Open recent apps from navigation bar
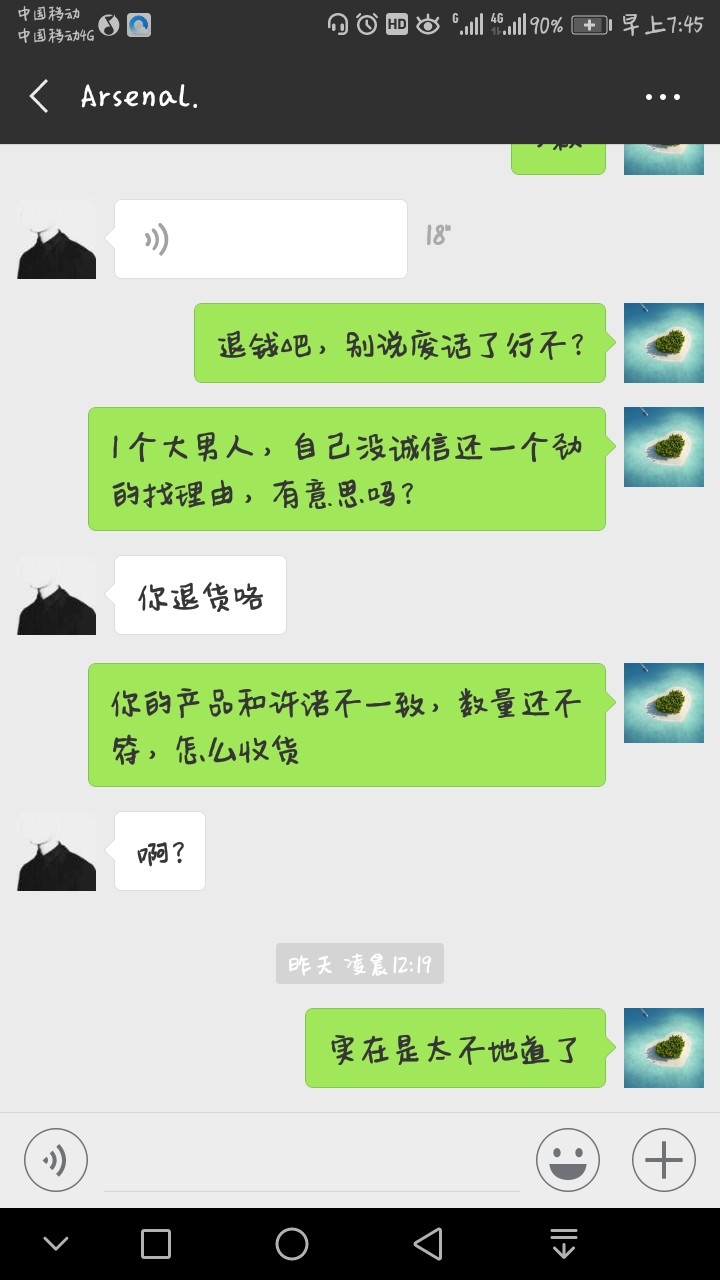This screenshot has height=1280, width=720. tap(156, 1244)
